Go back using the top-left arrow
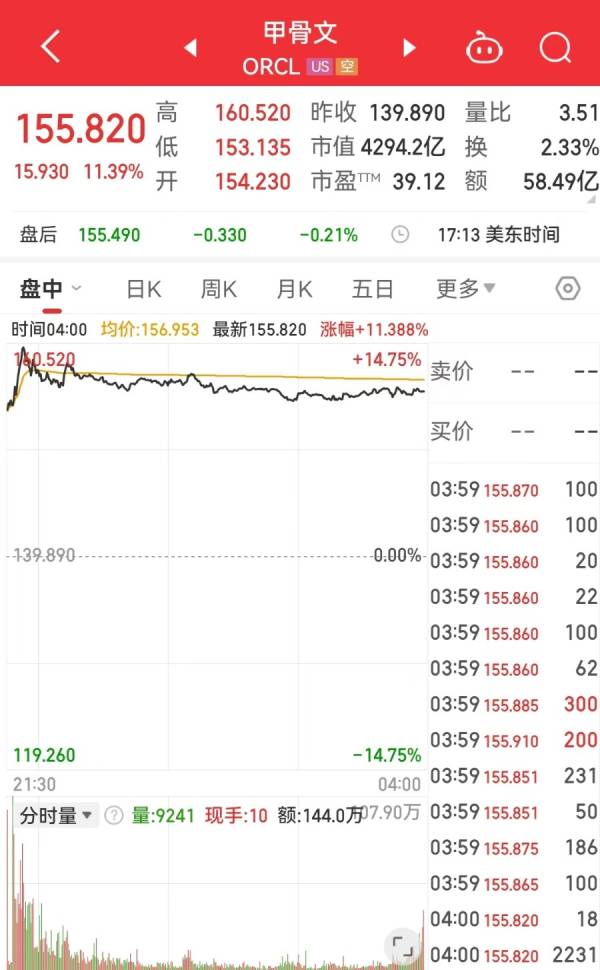The width and height of the screenshot is (600, 970). [50, 46]
